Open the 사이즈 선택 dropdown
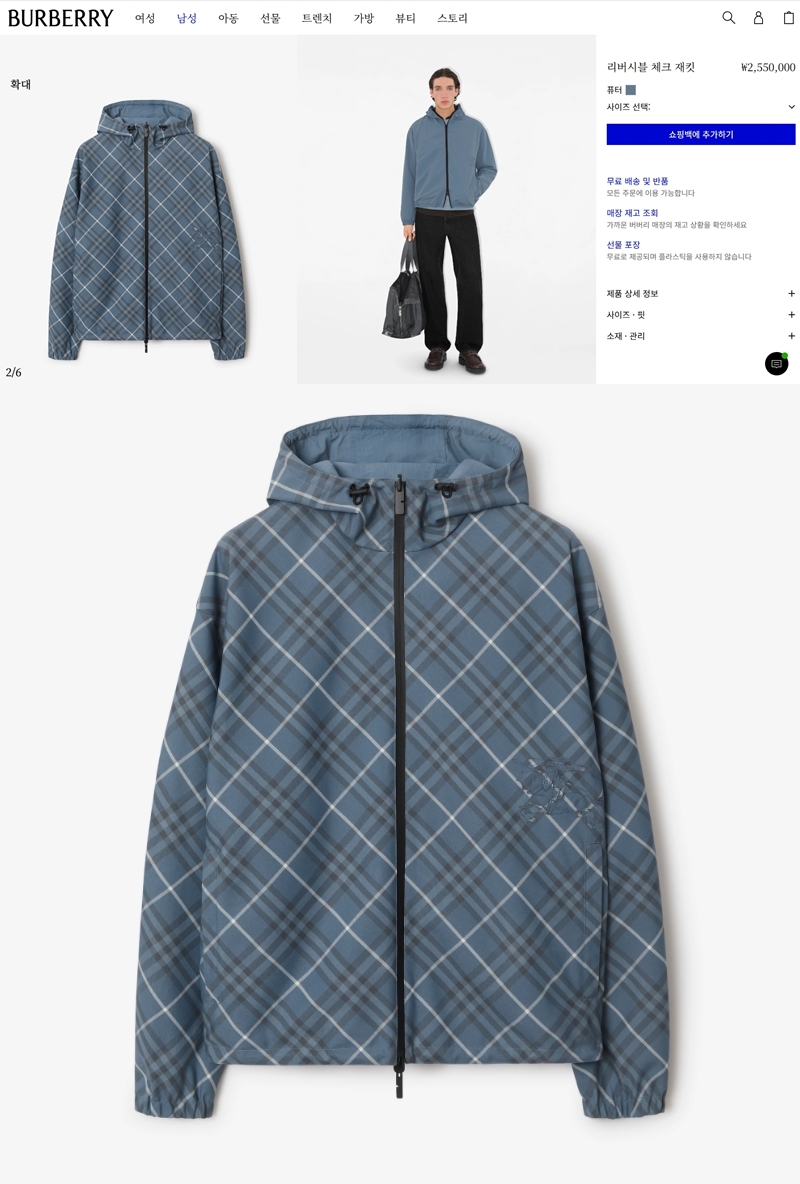This screenshot has width=800, height=1184. (700, 107)
